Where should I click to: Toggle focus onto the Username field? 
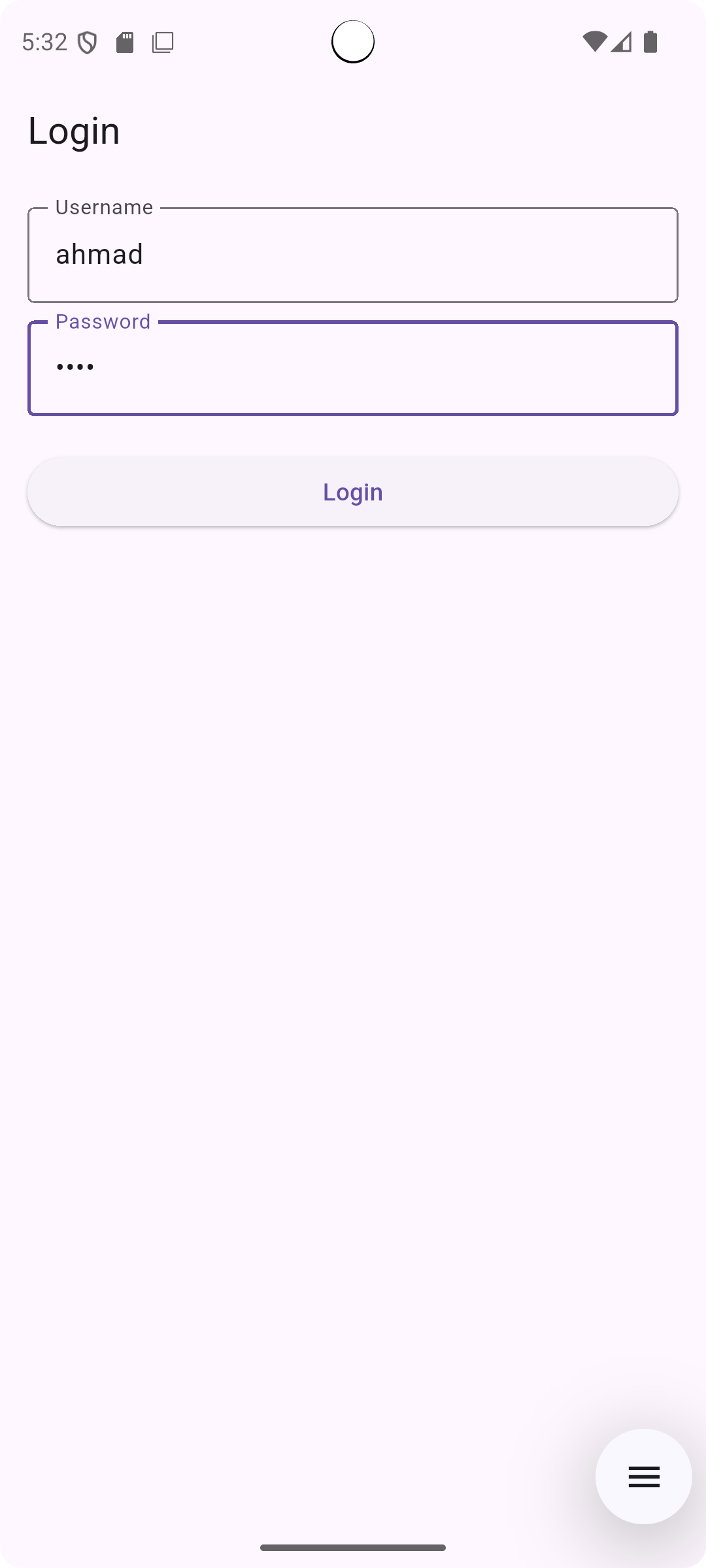[x=353, y=255]
